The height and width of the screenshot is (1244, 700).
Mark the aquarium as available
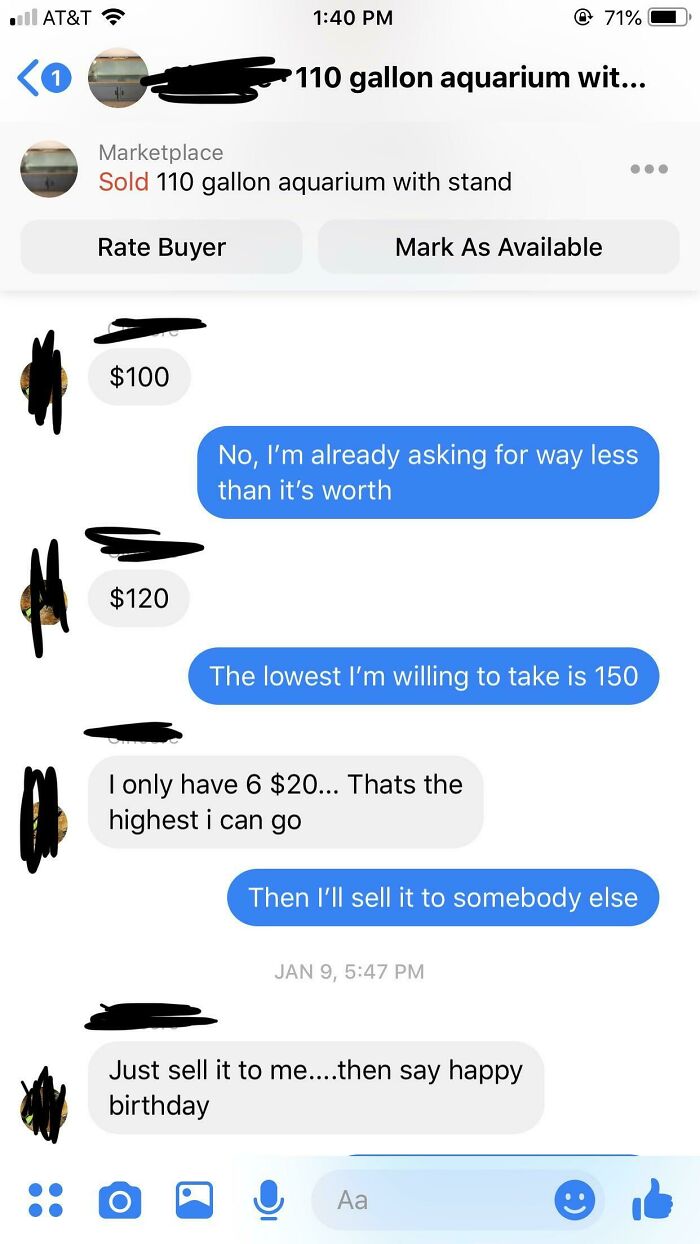498,247
